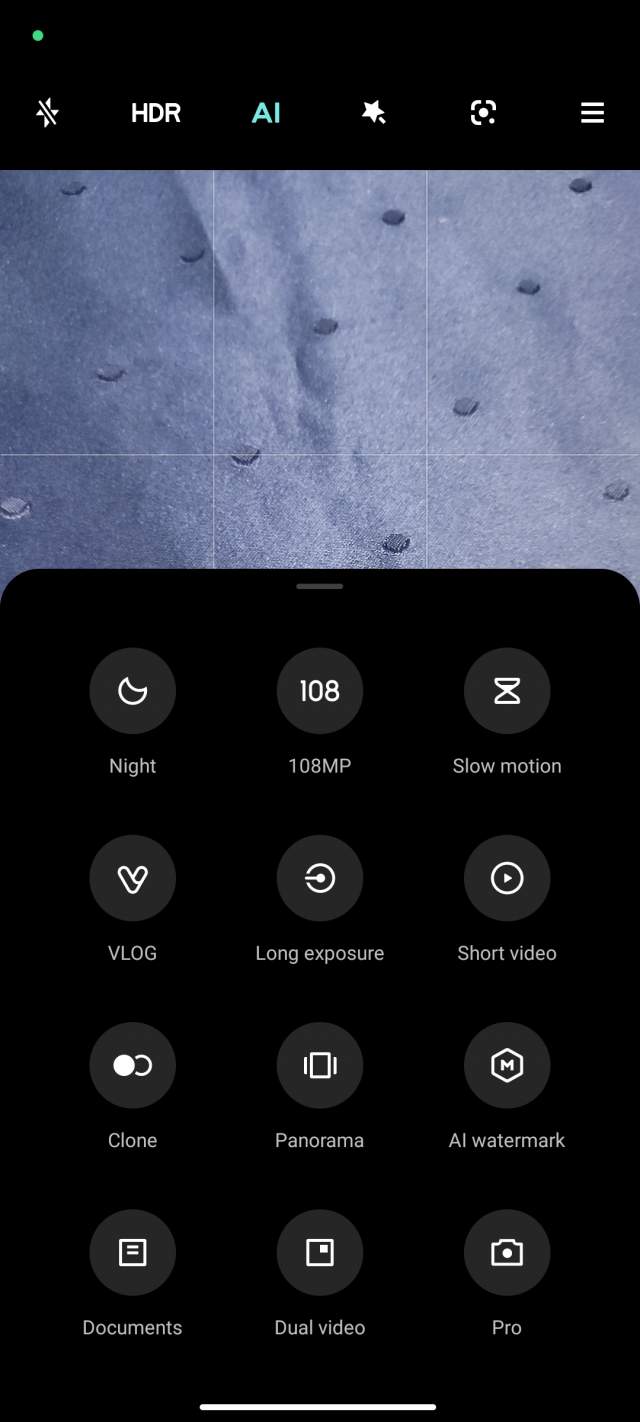Toggle HDR mode

point(156,113)
